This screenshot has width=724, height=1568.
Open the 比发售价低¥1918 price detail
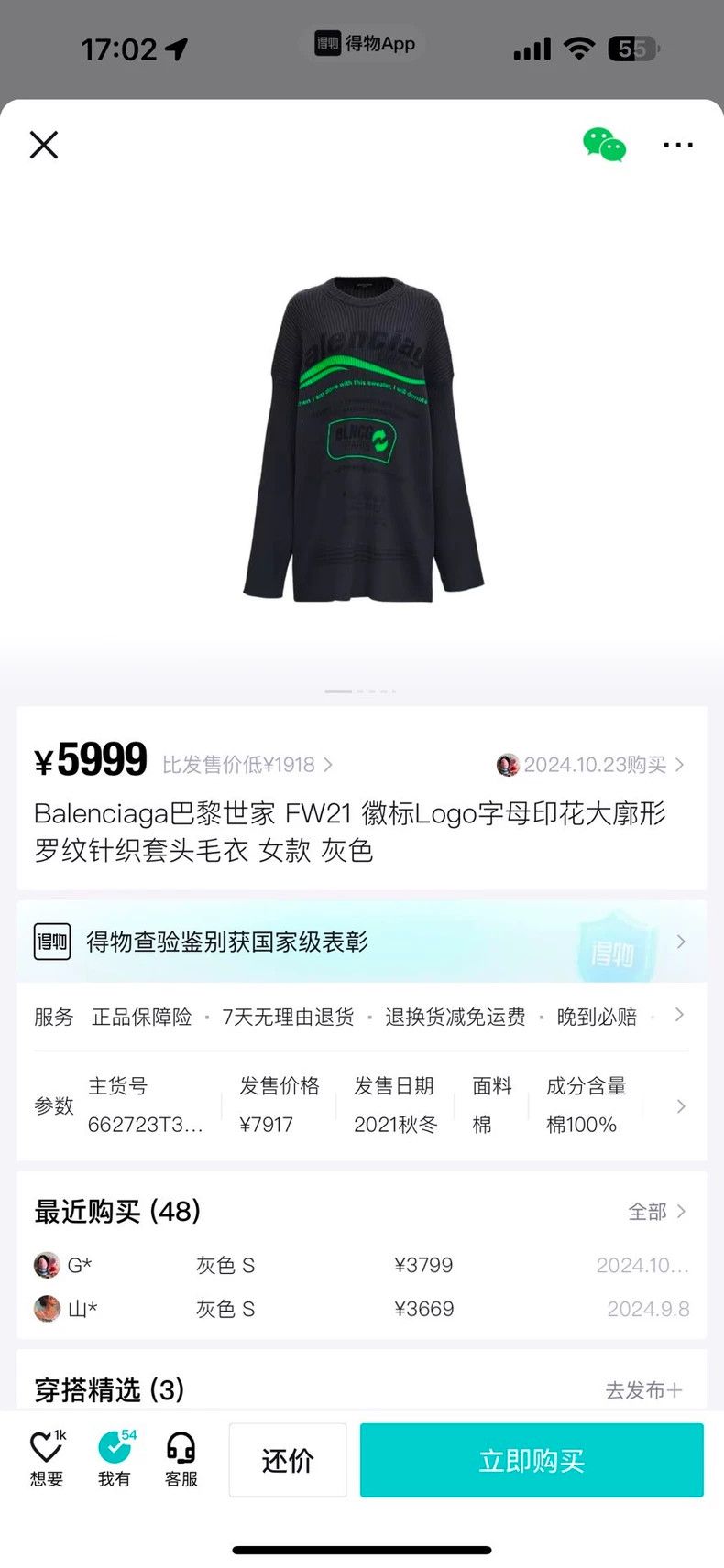tap(247, 765)
